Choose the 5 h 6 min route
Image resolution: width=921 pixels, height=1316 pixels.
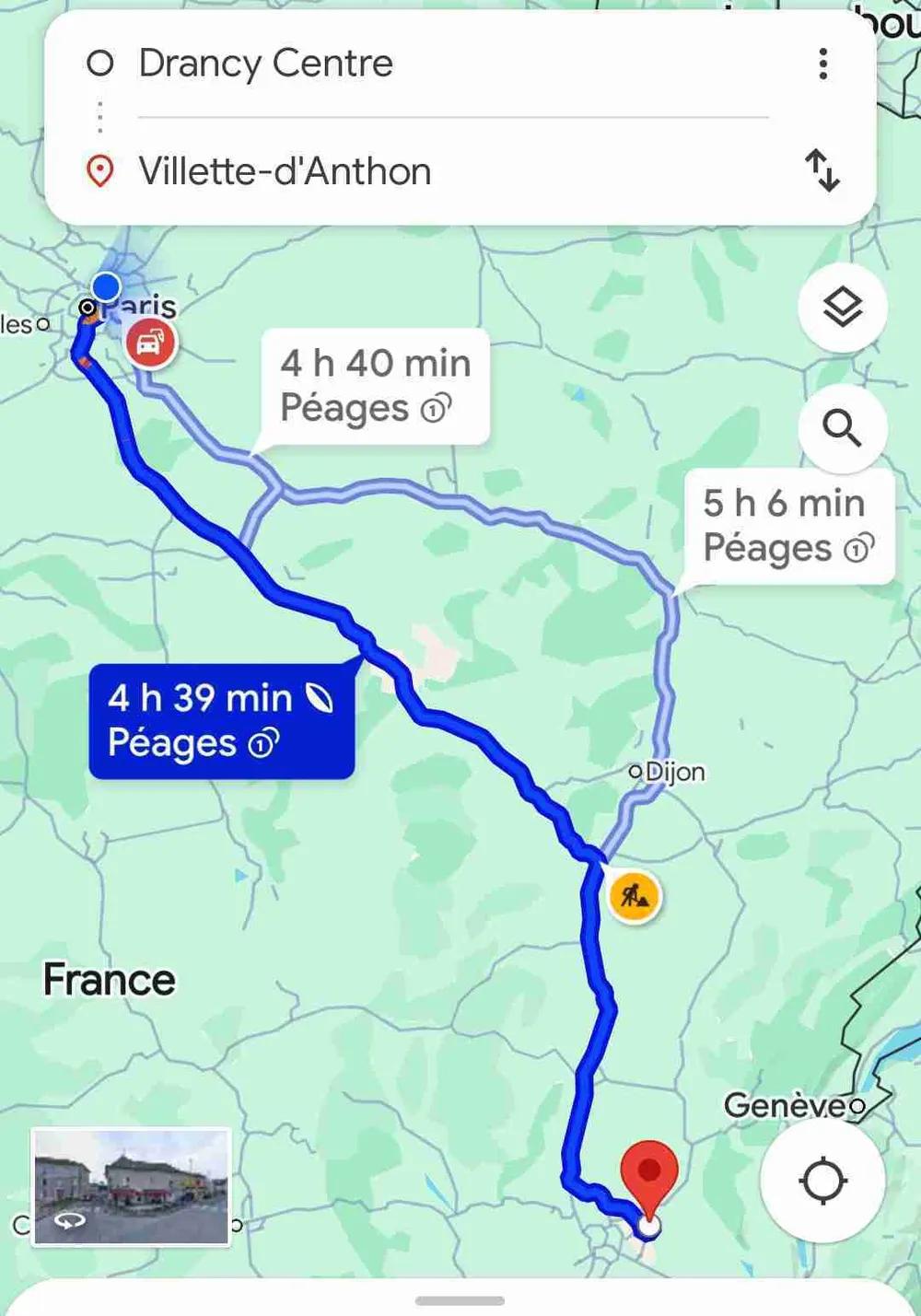tap(788, 526)
